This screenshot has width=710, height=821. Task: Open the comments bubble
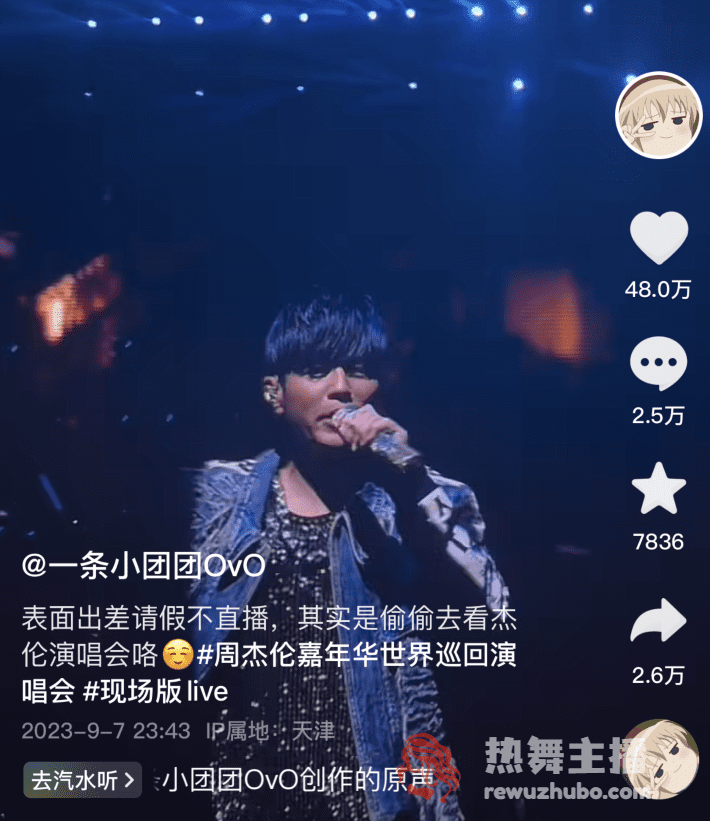tap(658, 364)
